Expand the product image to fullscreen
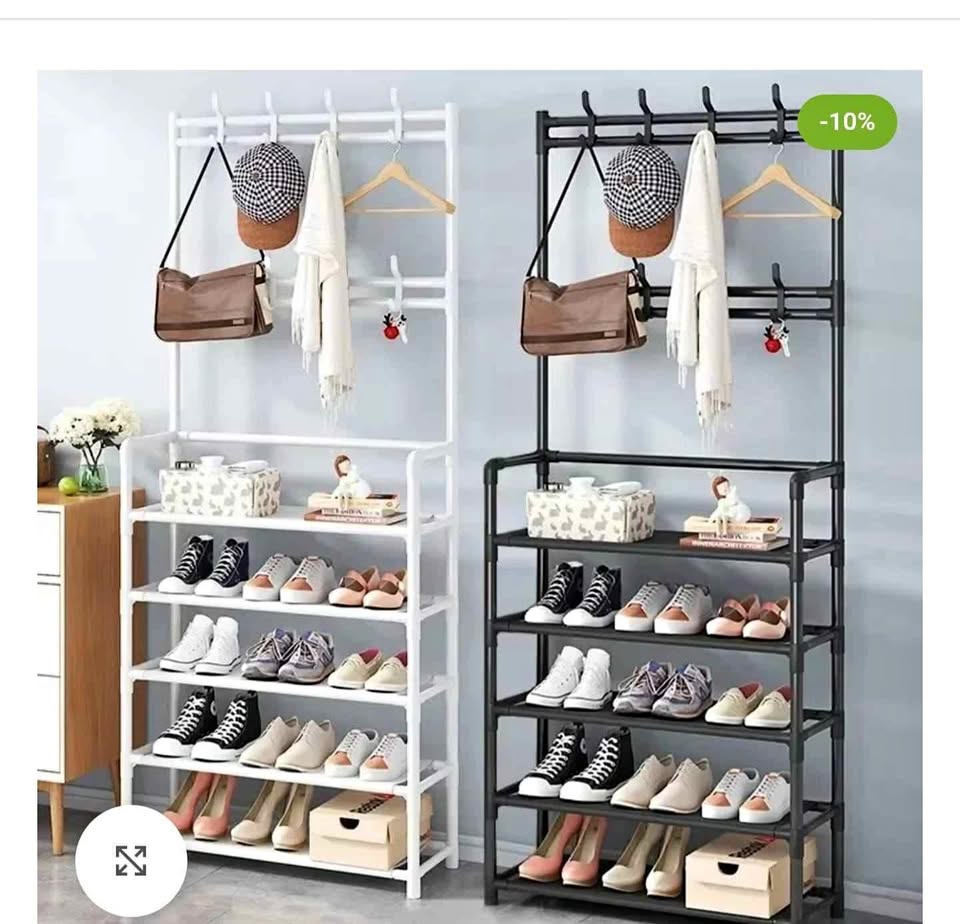 coord(130,860)
